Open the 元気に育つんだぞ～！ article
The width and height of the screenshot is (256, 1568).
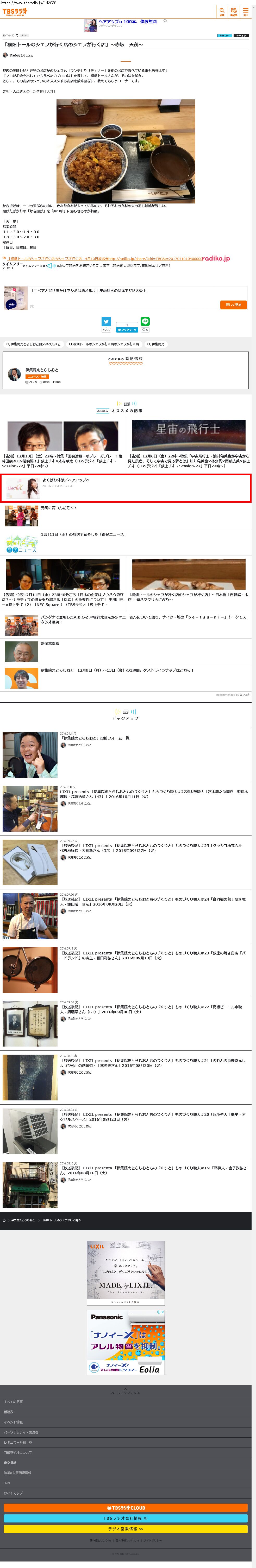tap(59, 508)
